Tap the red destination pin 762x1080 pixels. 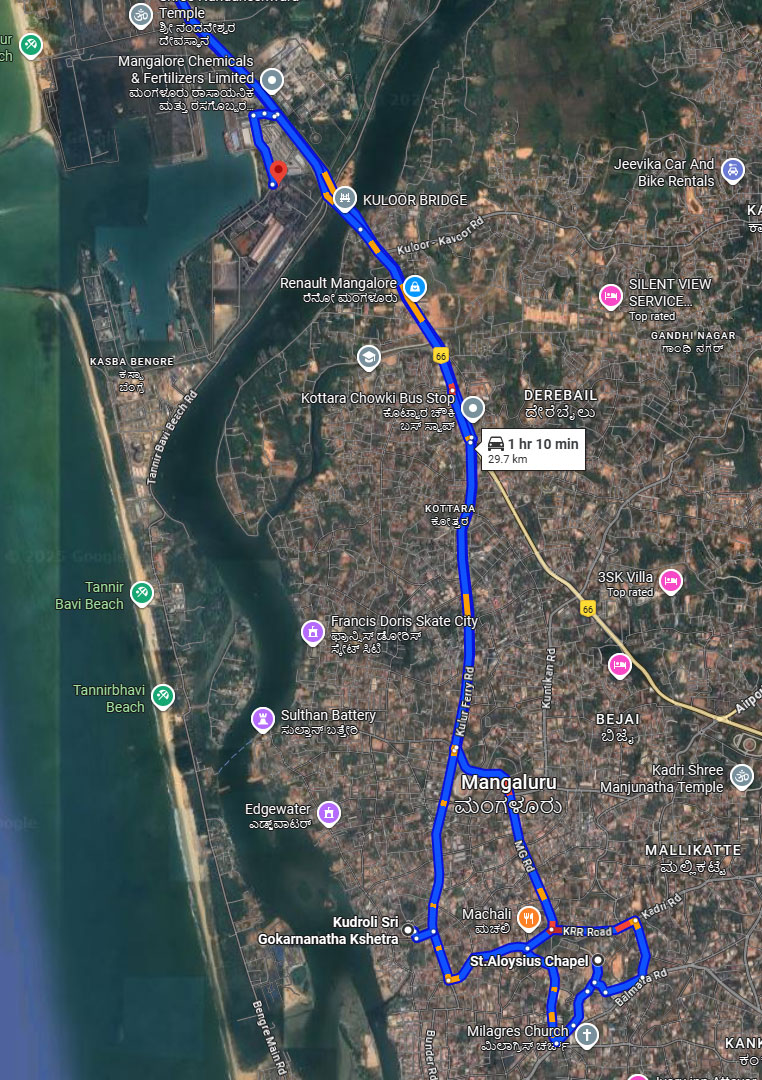(278, 172)
